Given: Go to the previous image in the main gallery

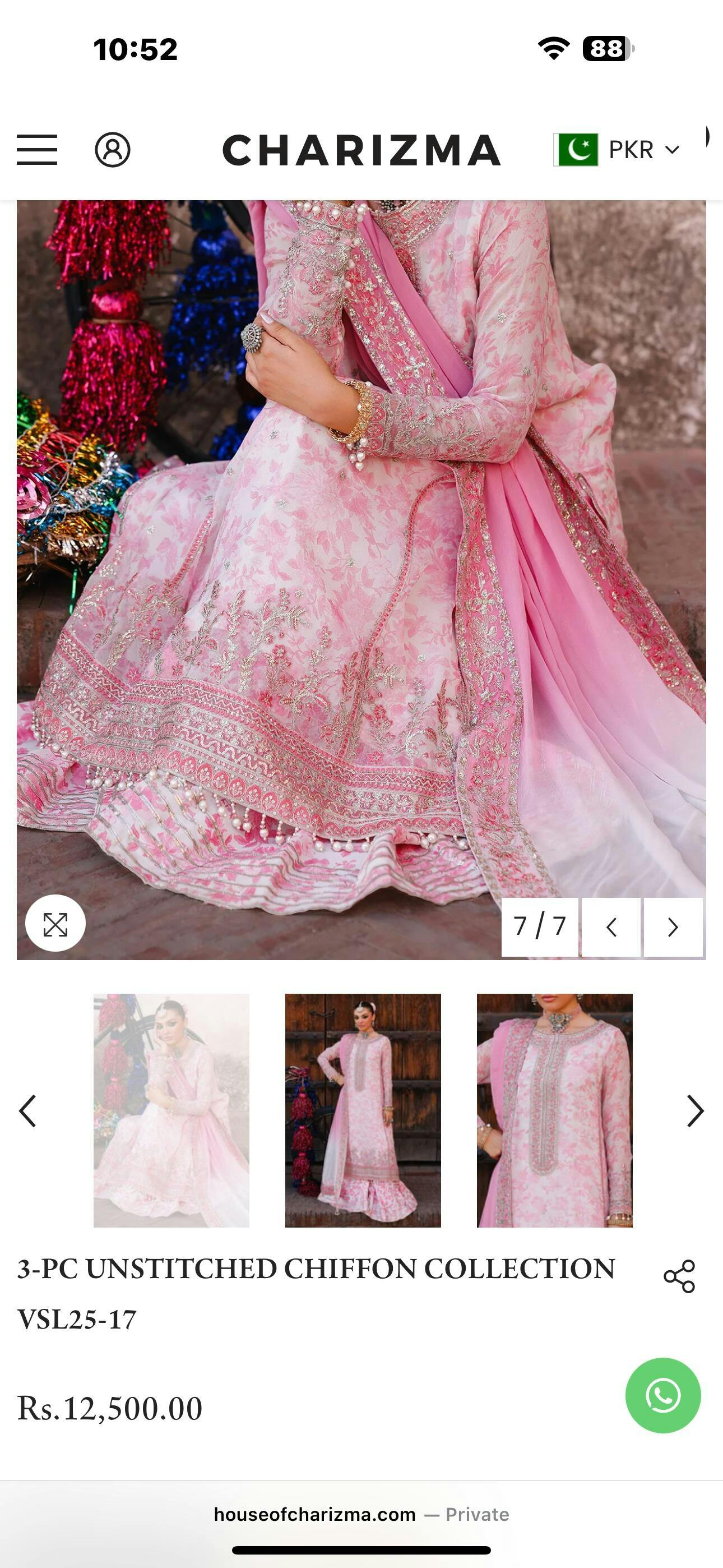Looking at the screenshot, I should pos(611,926).
